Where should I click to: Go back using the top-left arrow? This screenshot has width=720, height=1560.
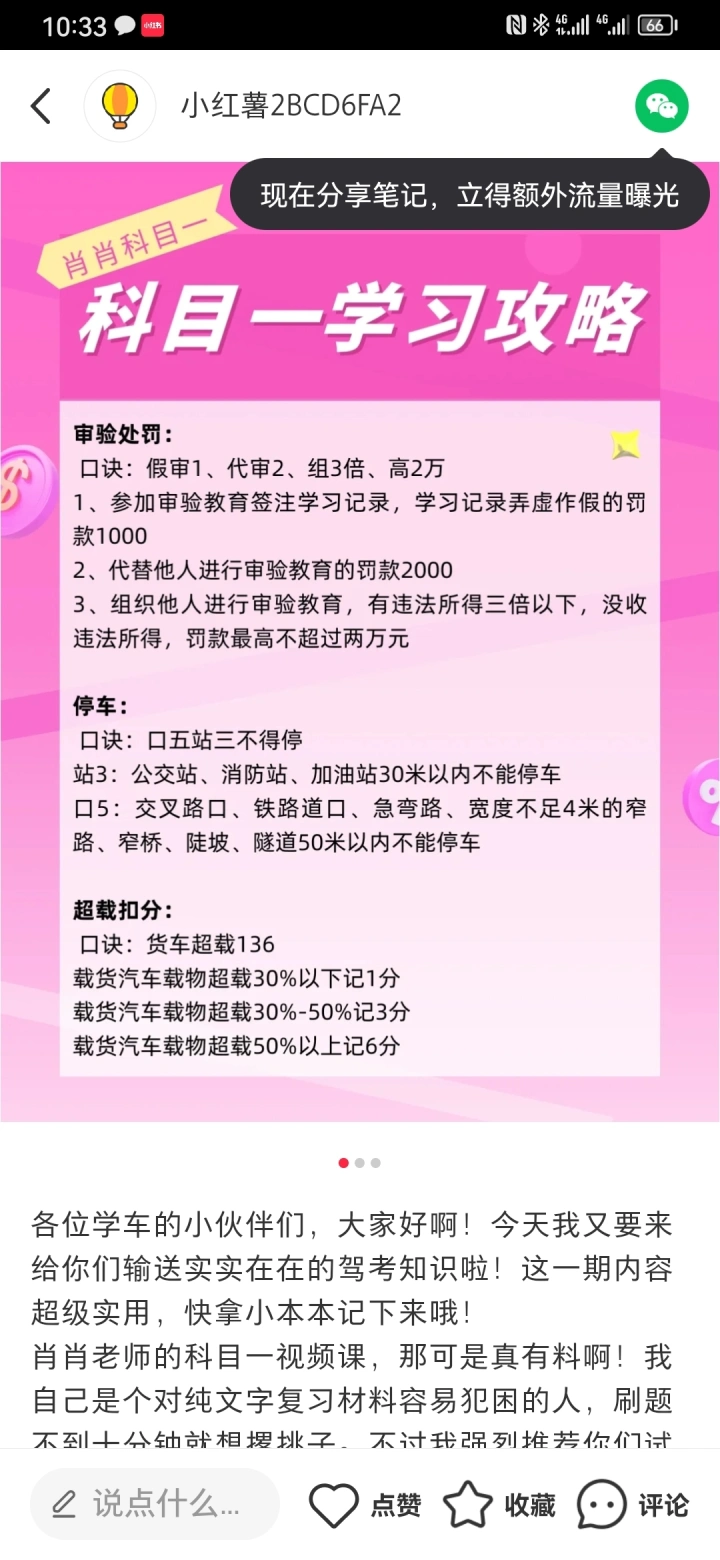pos(40,105)
